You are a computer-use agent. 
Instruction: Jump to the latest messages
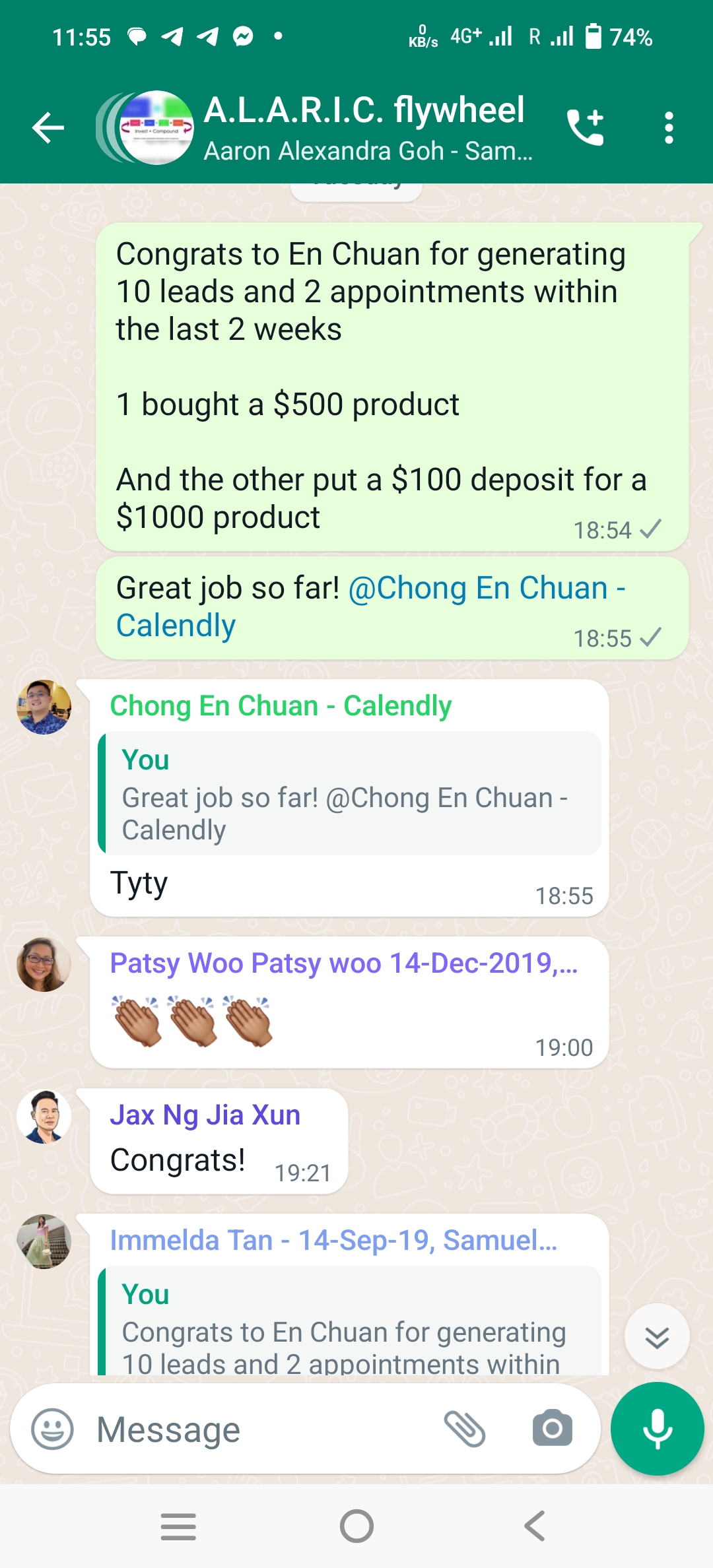(657, 1337)
